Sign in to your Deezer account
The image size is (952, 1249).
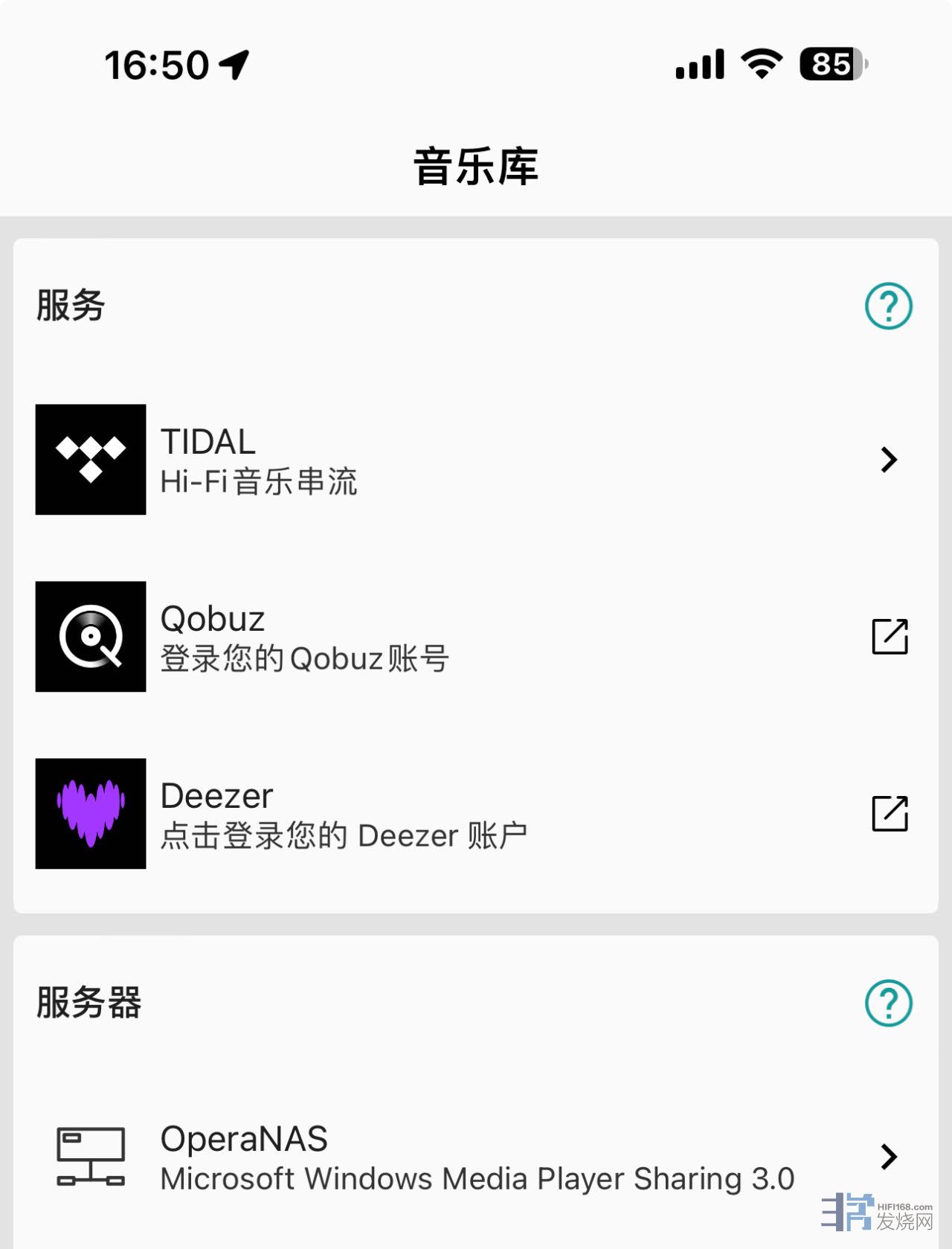pyautogui.click(x=475, y=814)
